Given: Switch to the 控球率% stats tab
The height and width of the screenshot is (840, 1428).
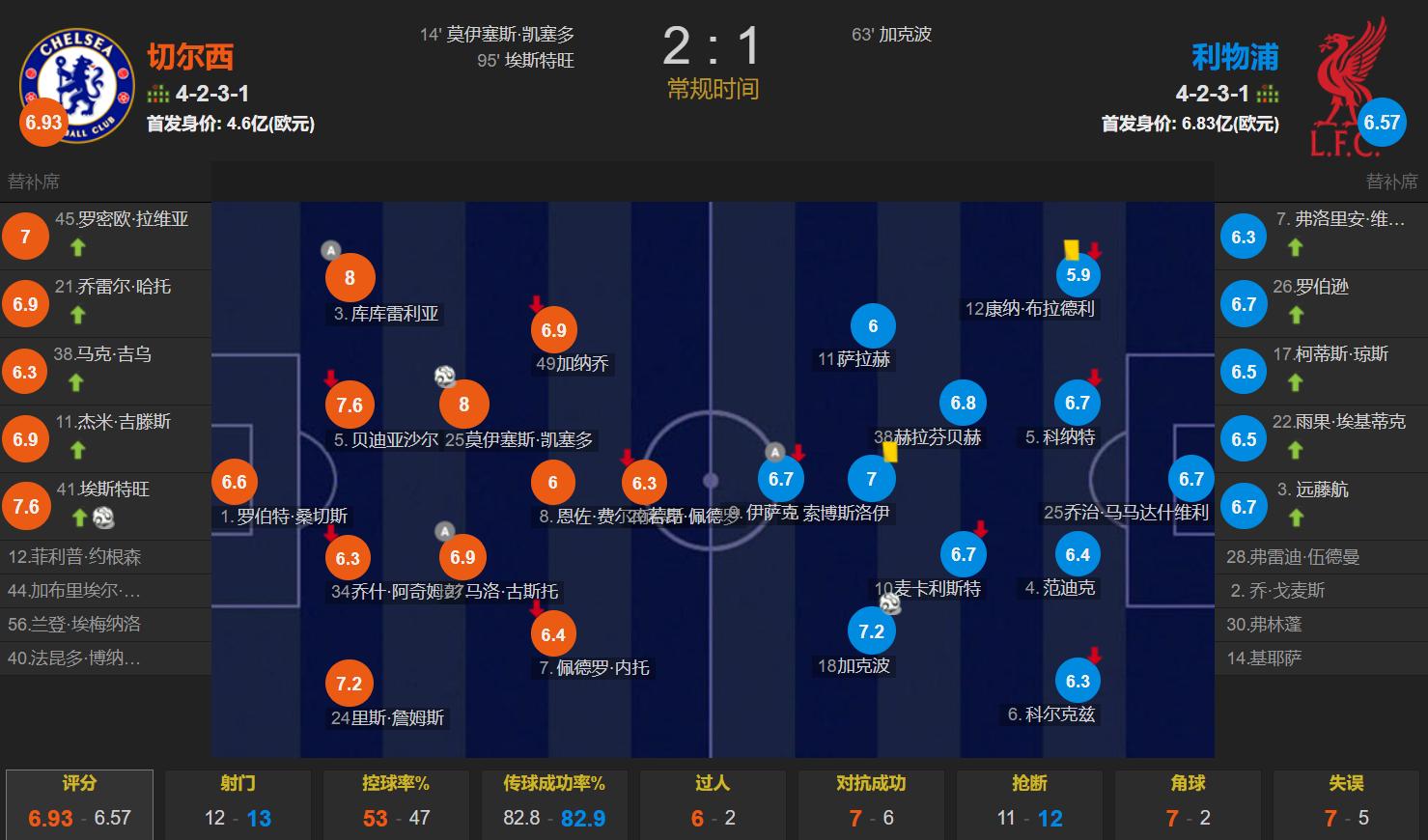Looking at the screenshot, I should pos(396,802).
